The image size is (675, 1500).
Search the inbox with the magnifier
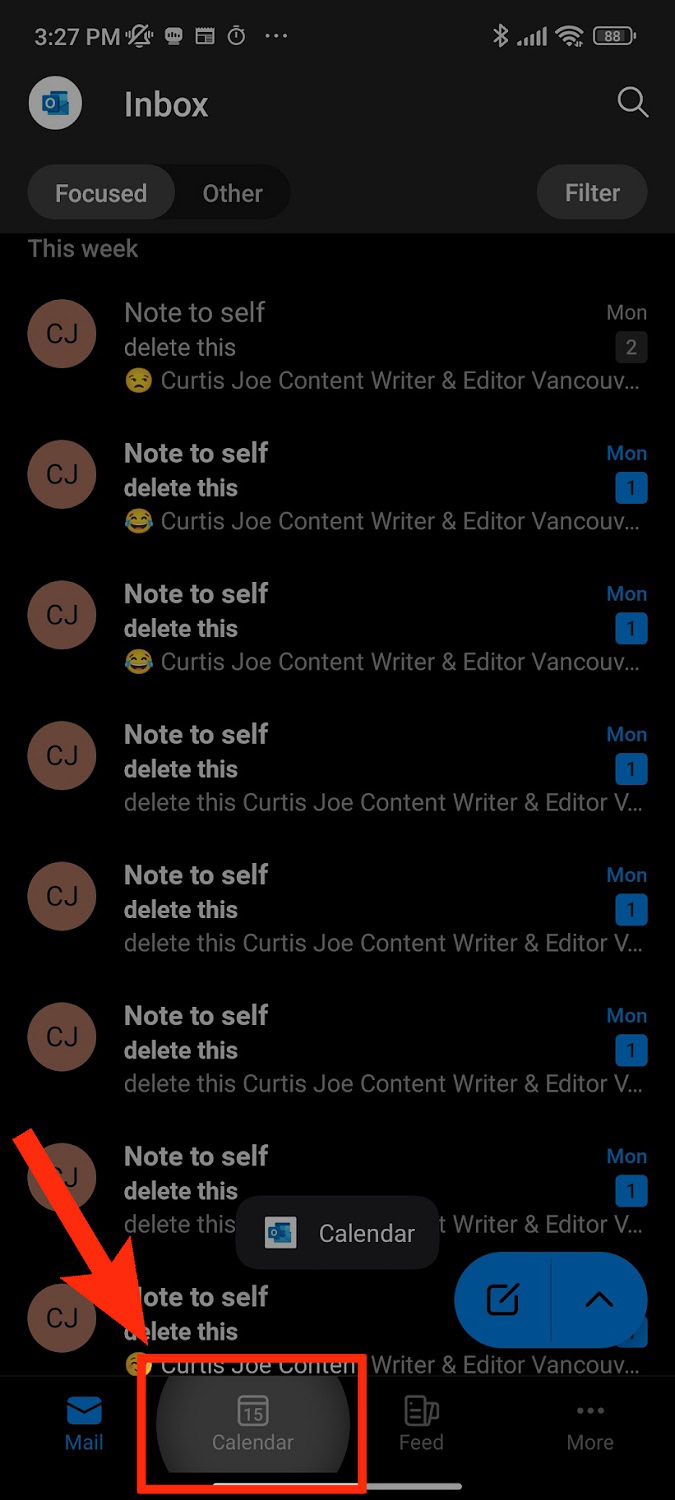coord(632,103)
